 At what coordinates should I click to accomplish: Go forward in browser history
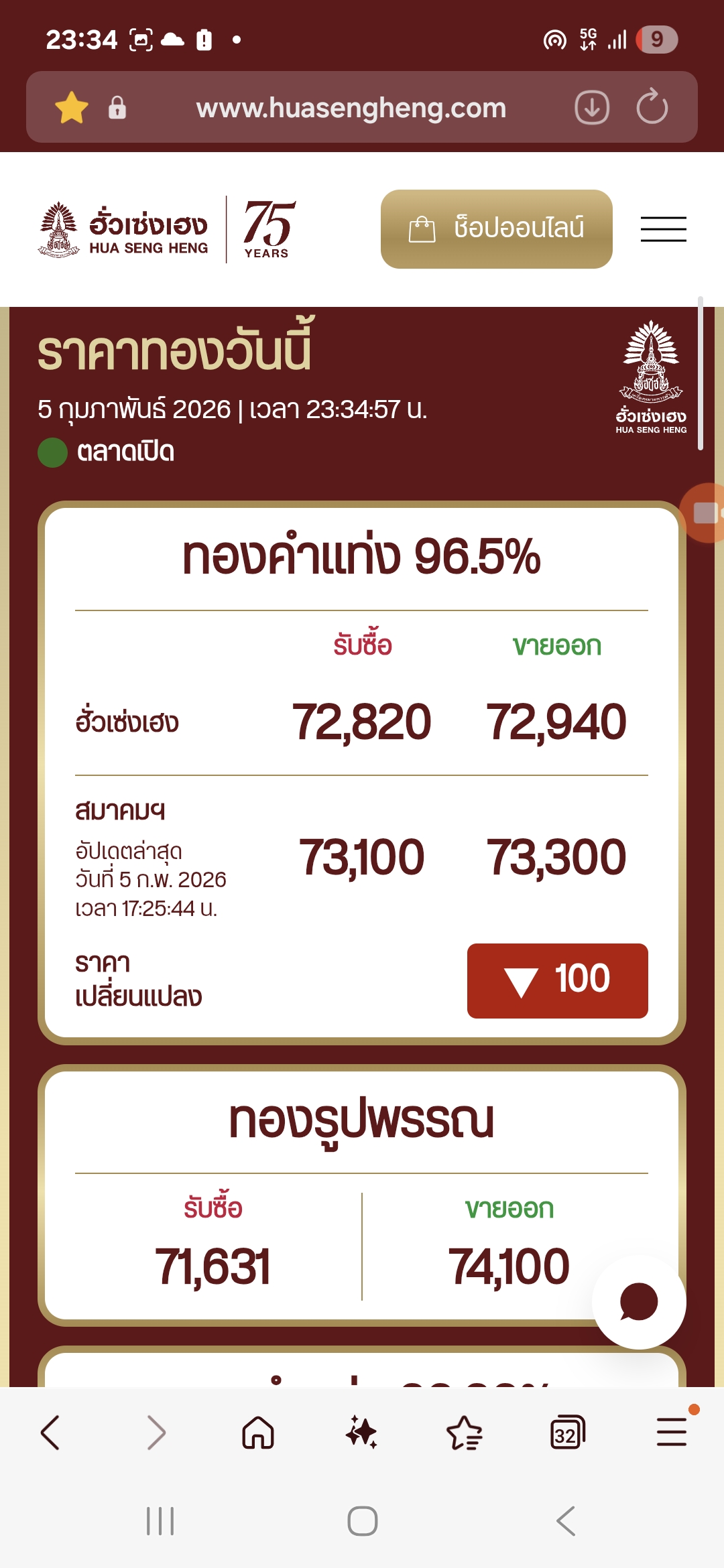pos(156,1433)
